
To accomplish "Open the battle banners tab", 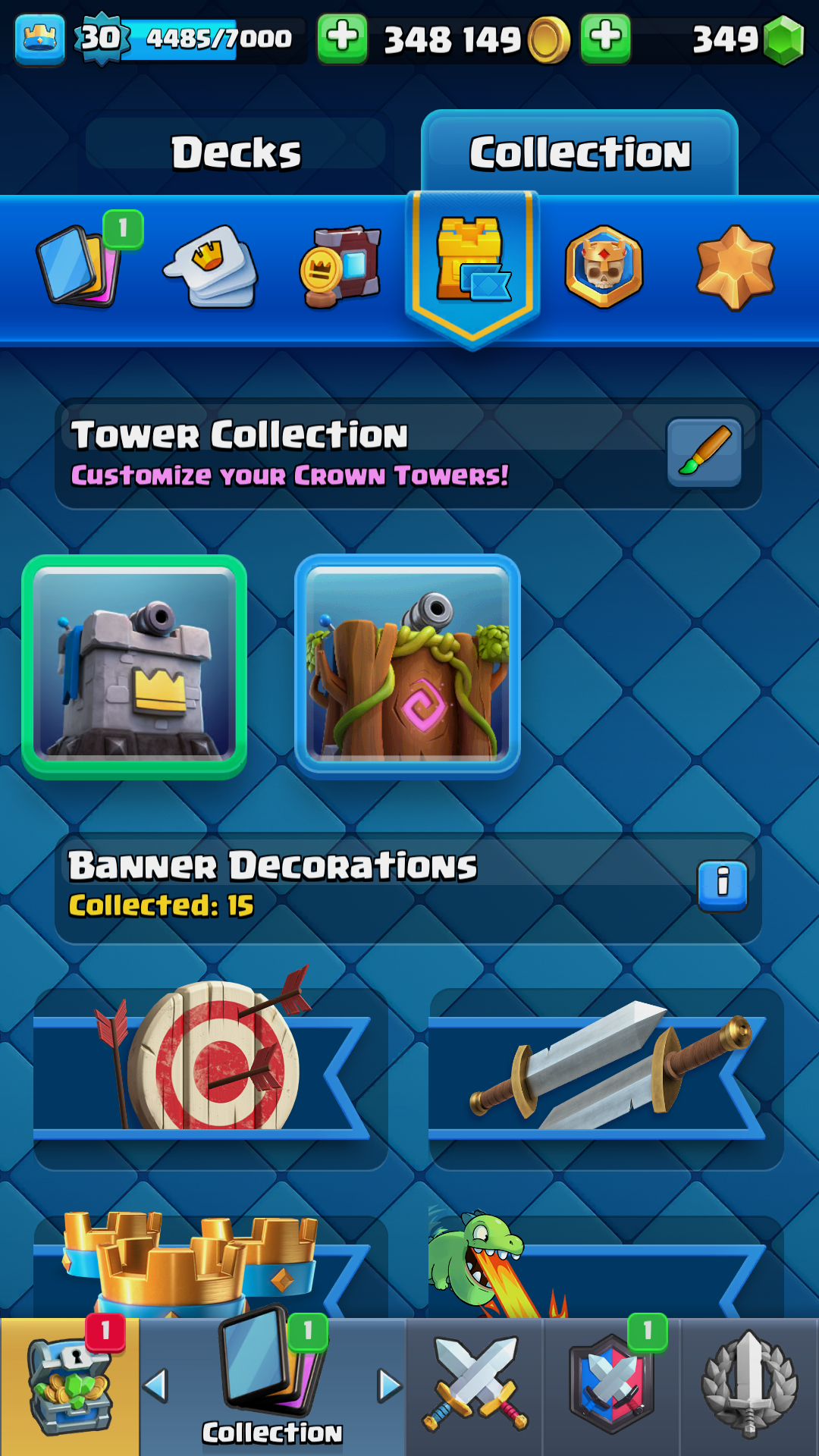I will (341, 265).
